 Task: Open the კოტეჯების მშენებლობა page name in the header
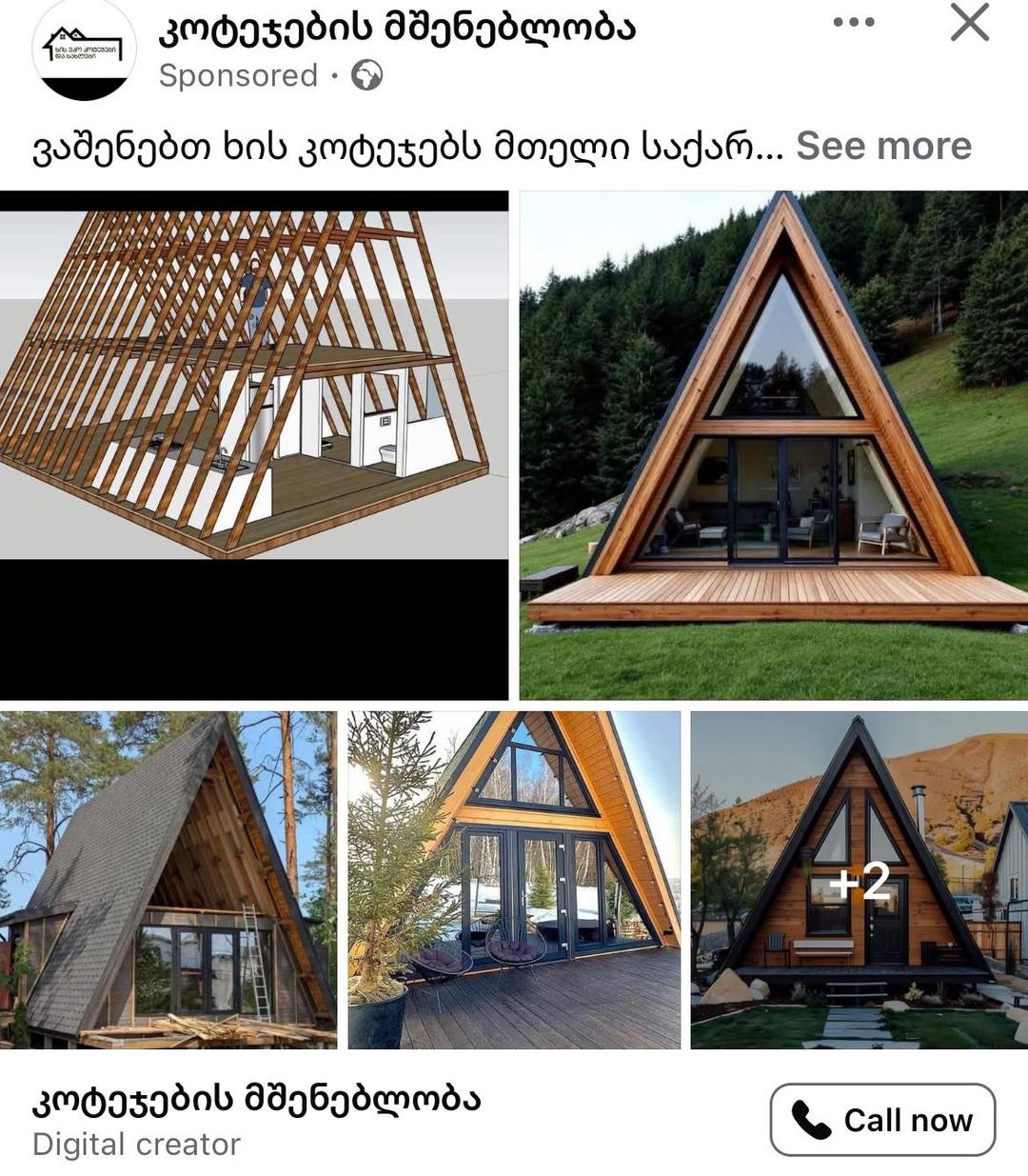coord(396,29)
